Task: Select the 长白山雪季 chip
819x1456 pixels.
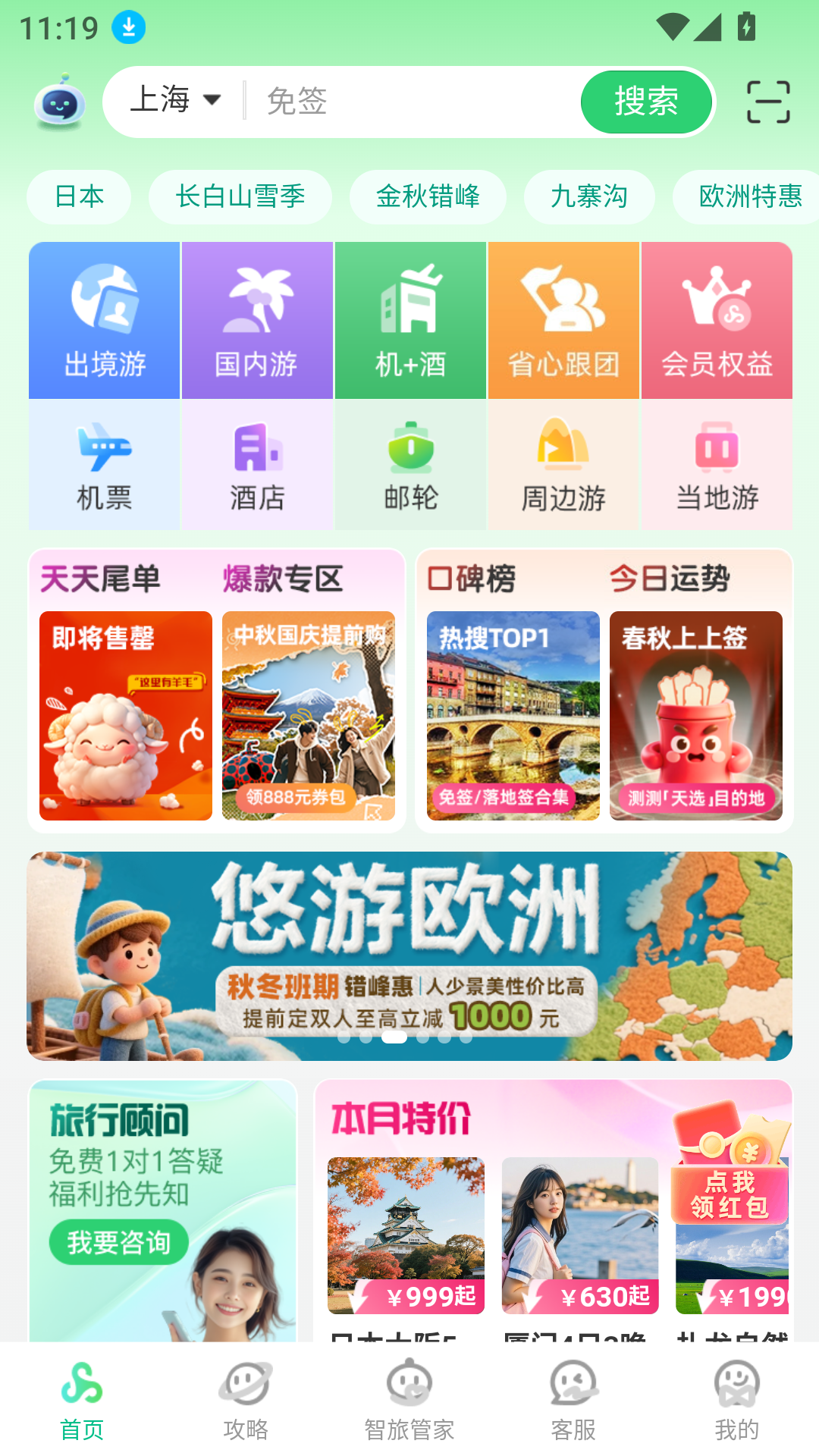Action: coord(240,197)
